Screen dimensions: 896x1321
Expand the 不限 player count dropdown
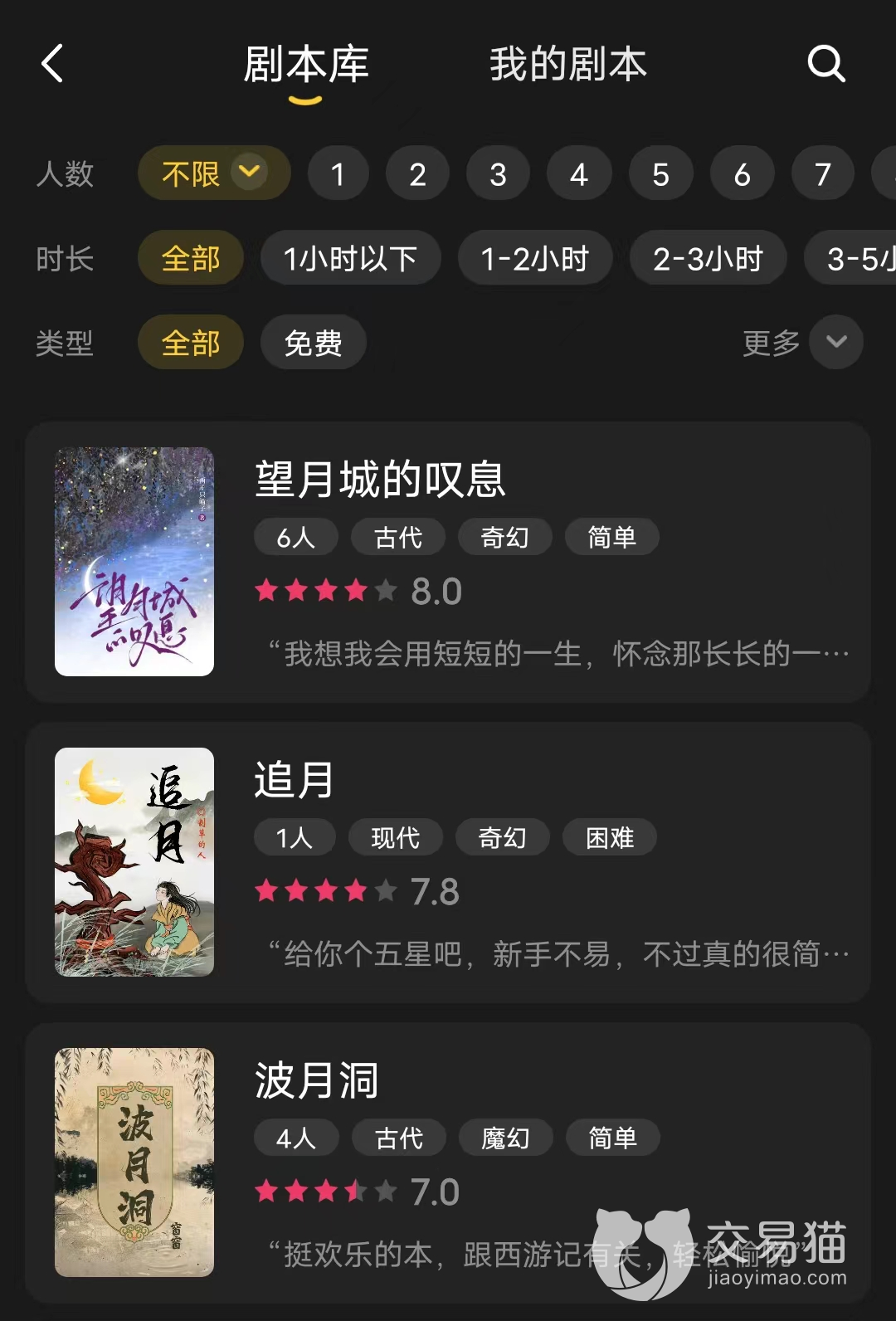tap(214, 173)
